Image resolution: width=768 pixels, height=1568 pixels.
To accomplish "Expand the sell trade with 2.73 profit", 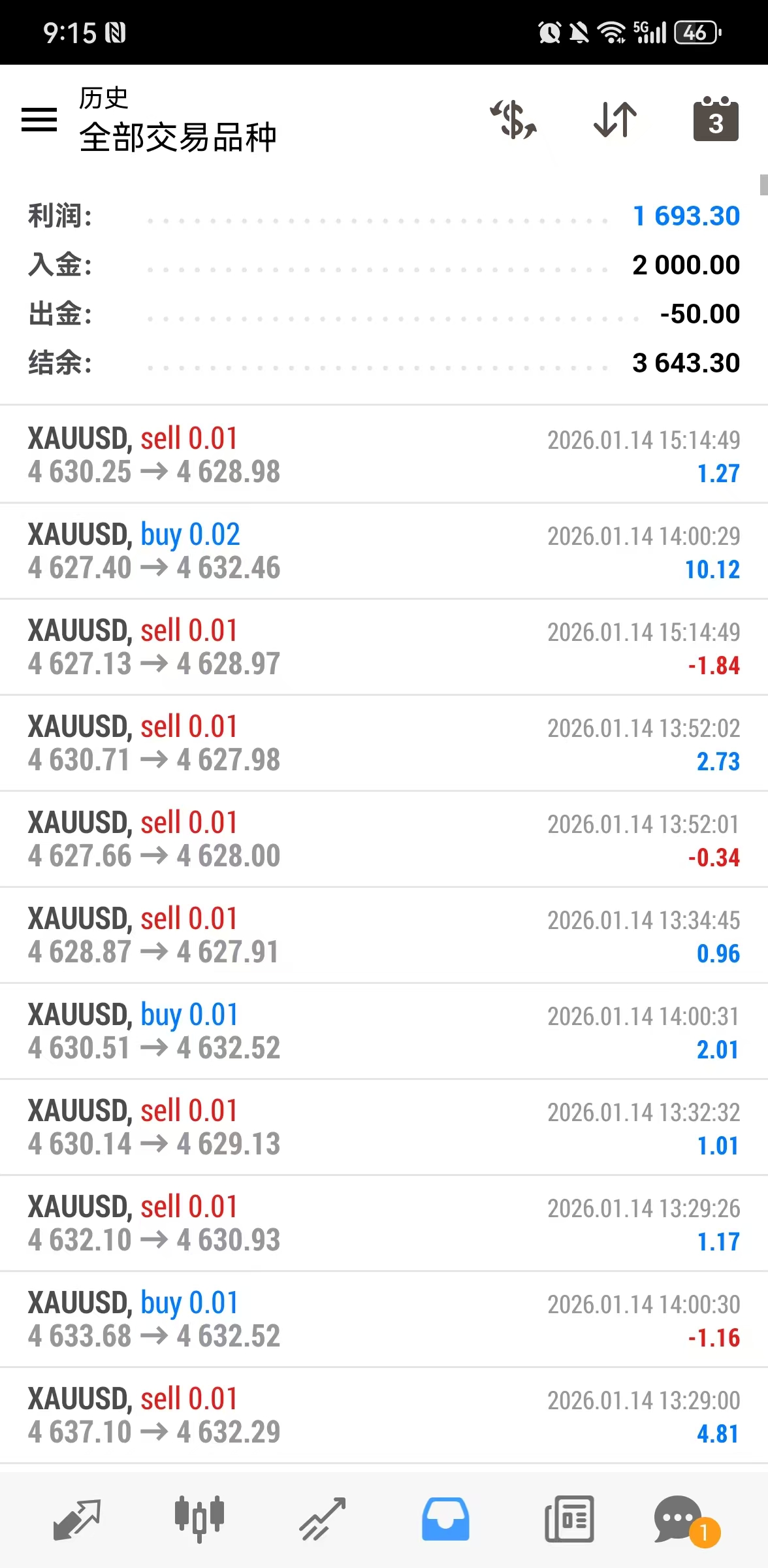I will click(384, 743).
